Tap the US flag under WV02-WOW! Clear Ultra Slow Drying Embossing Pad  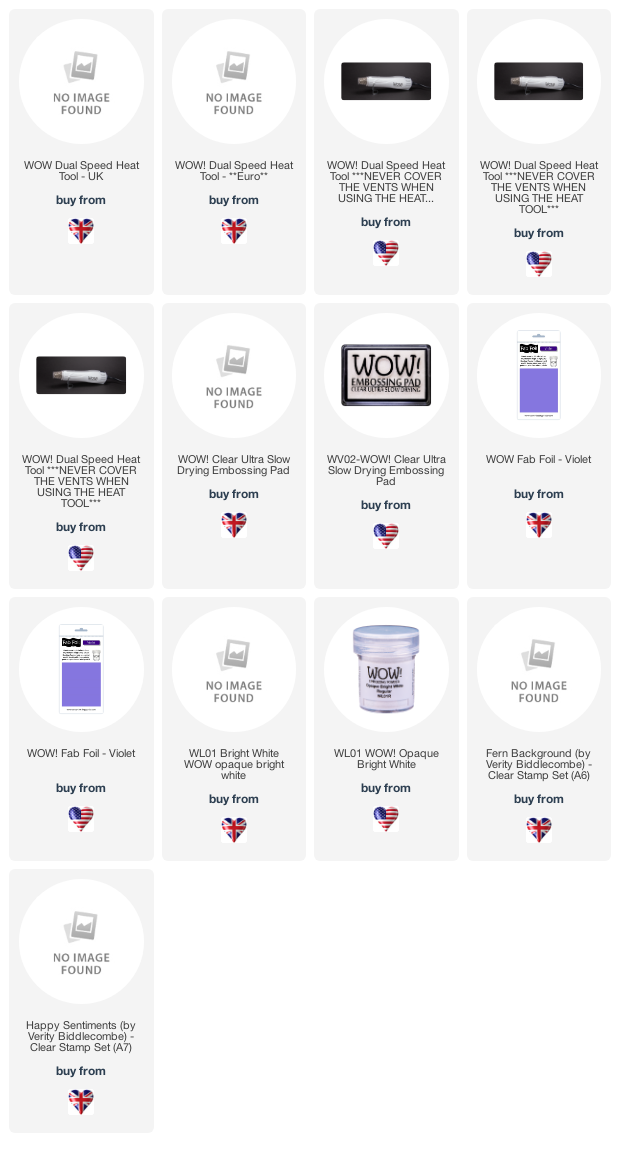click(x=386, y=536)
